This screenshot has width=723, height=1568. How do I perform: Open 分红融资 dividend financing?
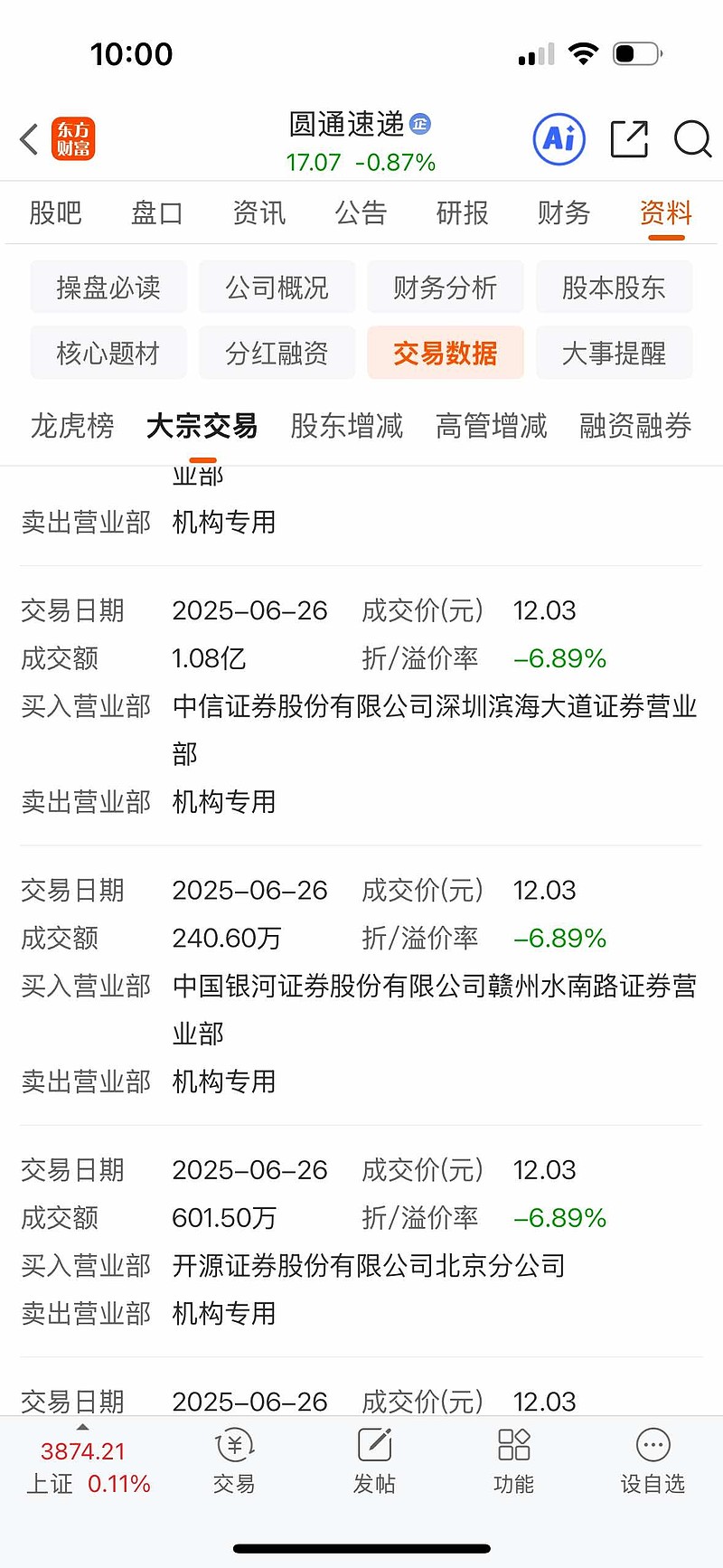[277, 353]
